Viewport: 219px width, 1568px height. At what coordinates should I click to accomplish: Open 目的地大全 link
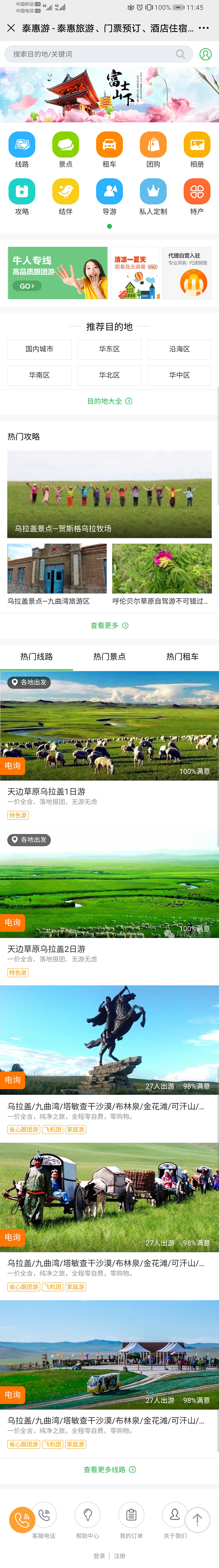click(109, 401)
